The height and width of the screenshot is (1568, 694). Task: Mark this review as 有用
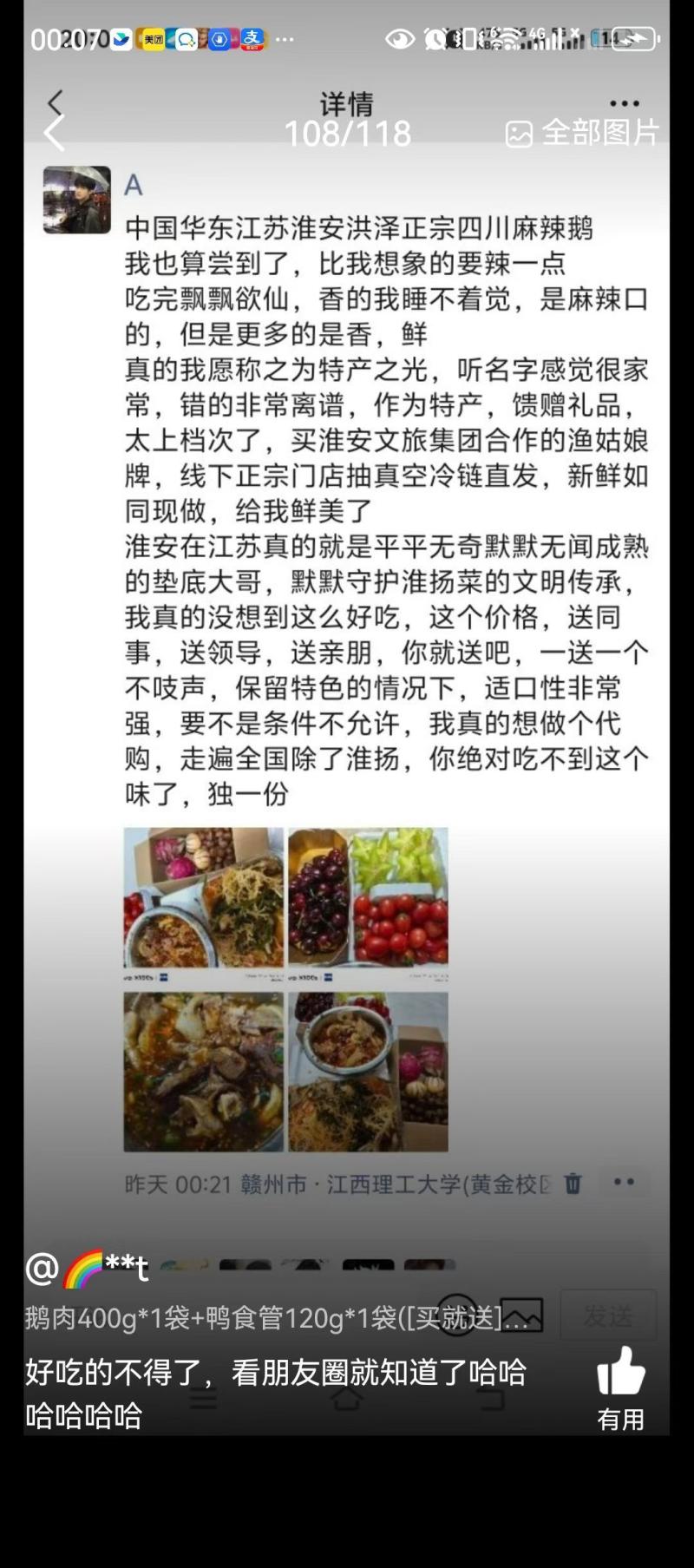pos(620,1388)
